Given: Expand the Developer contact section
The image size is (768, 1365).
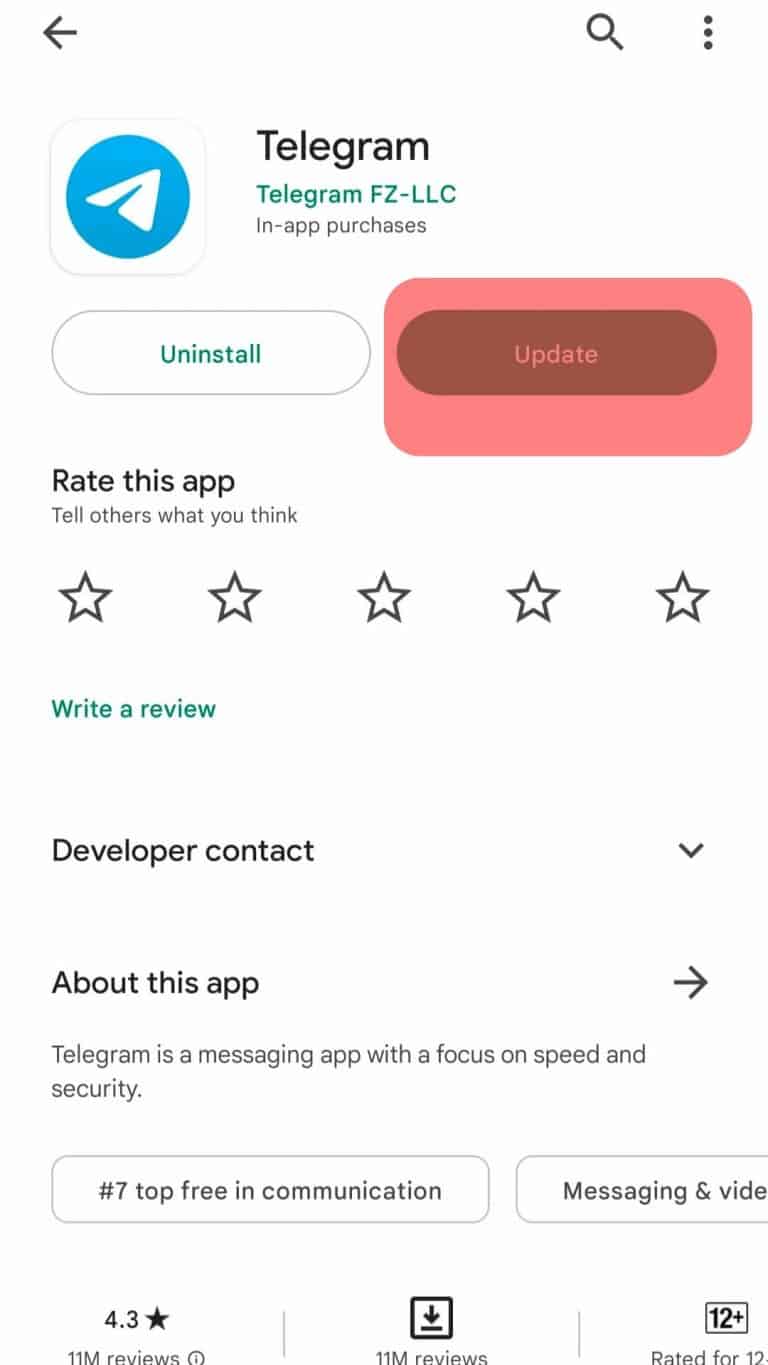Looking at the screenshot, I should click(x=691, y=851).
